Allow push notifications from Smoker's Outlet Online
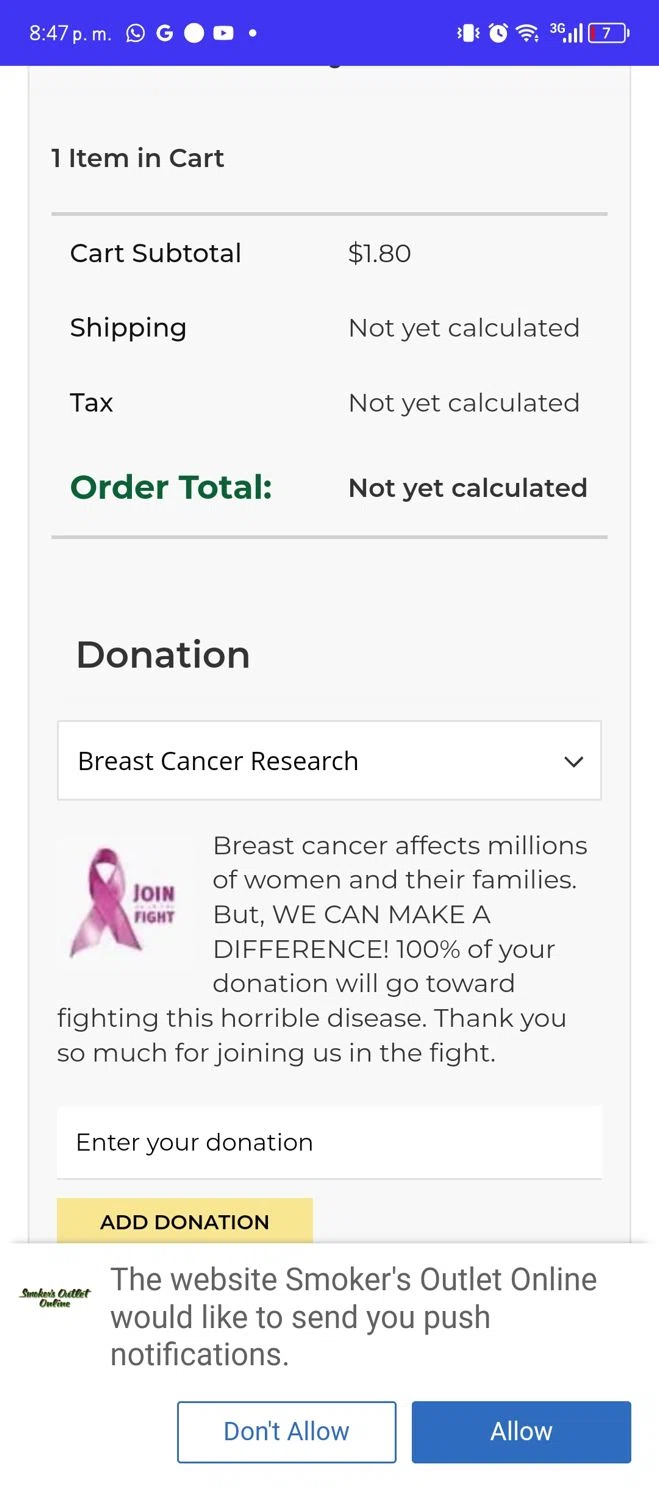Viewport: 659px width, 1500px height. 521,1431
